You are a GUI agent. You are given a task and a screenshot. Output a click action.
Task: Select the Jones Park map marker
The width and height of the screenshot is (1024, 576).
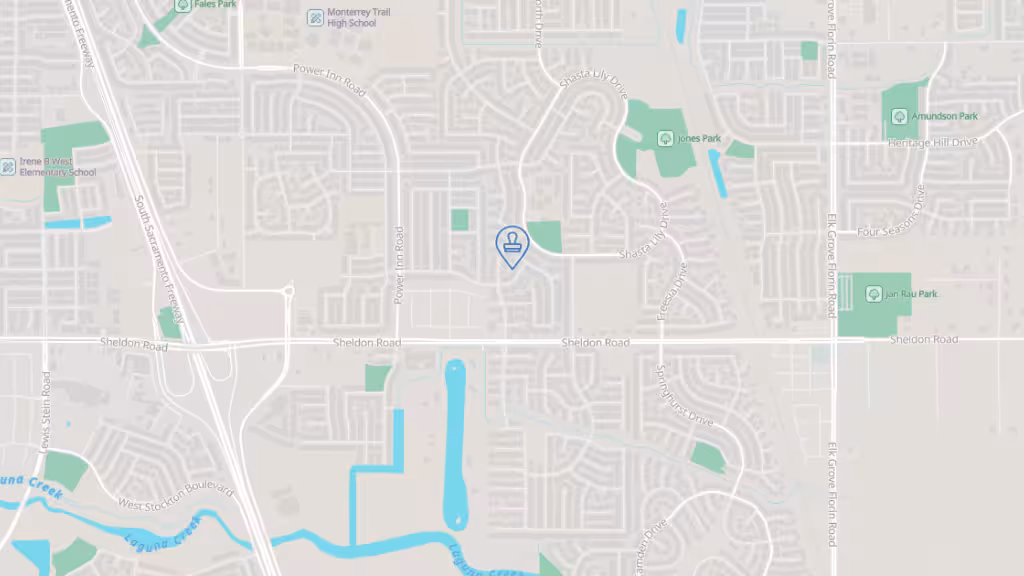click(x=664, y=138)
